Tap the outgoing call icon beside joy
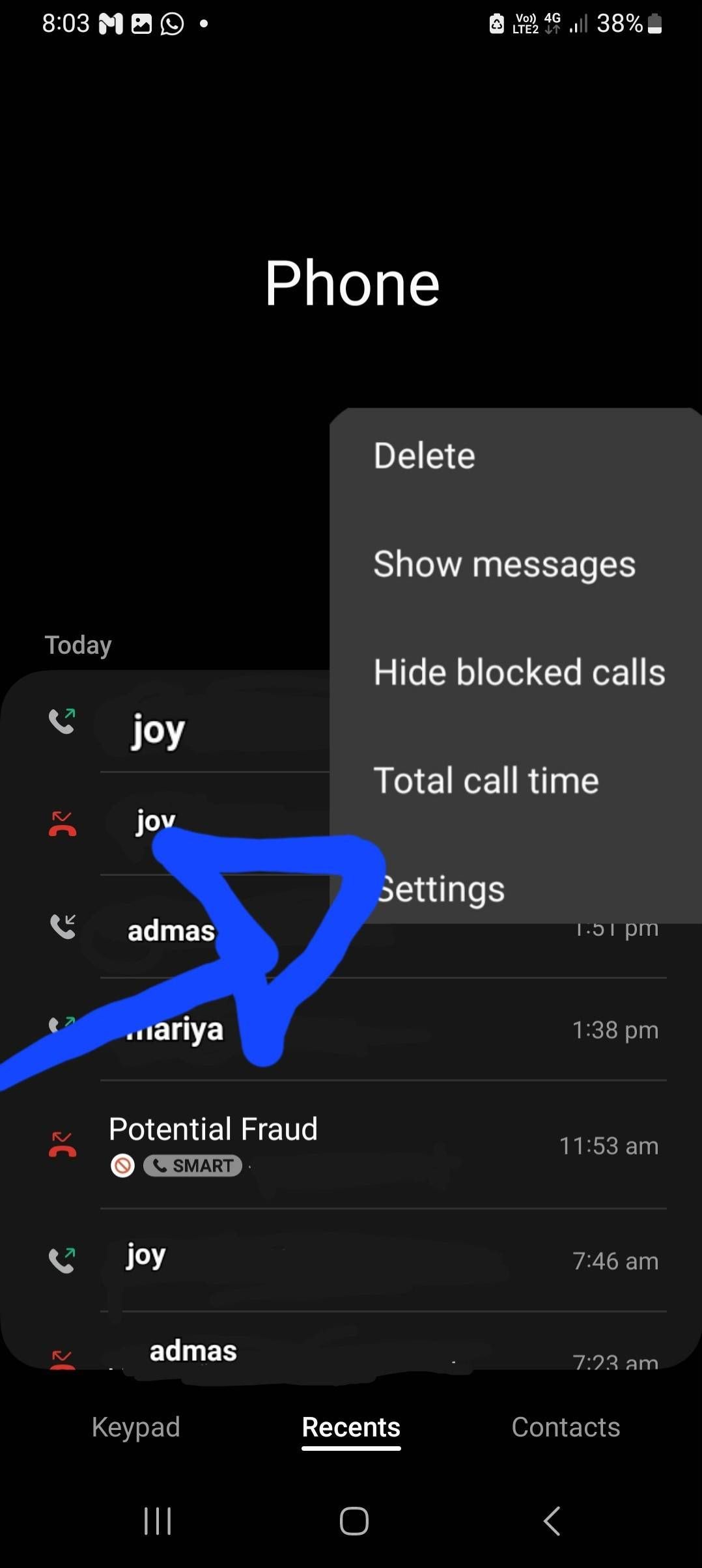Viewport: 702px width, 1568px height. (x=62, y=720)
